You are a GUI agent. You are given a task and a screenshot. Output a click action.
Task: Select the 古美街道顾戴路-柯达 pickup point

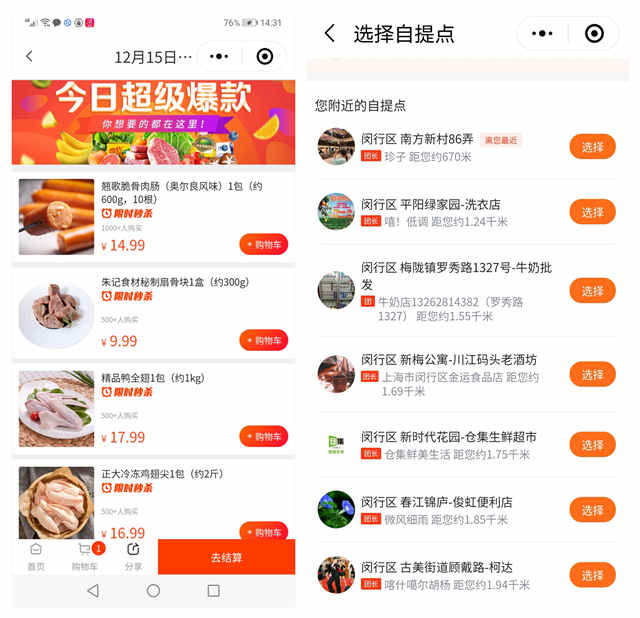(592, 575)
